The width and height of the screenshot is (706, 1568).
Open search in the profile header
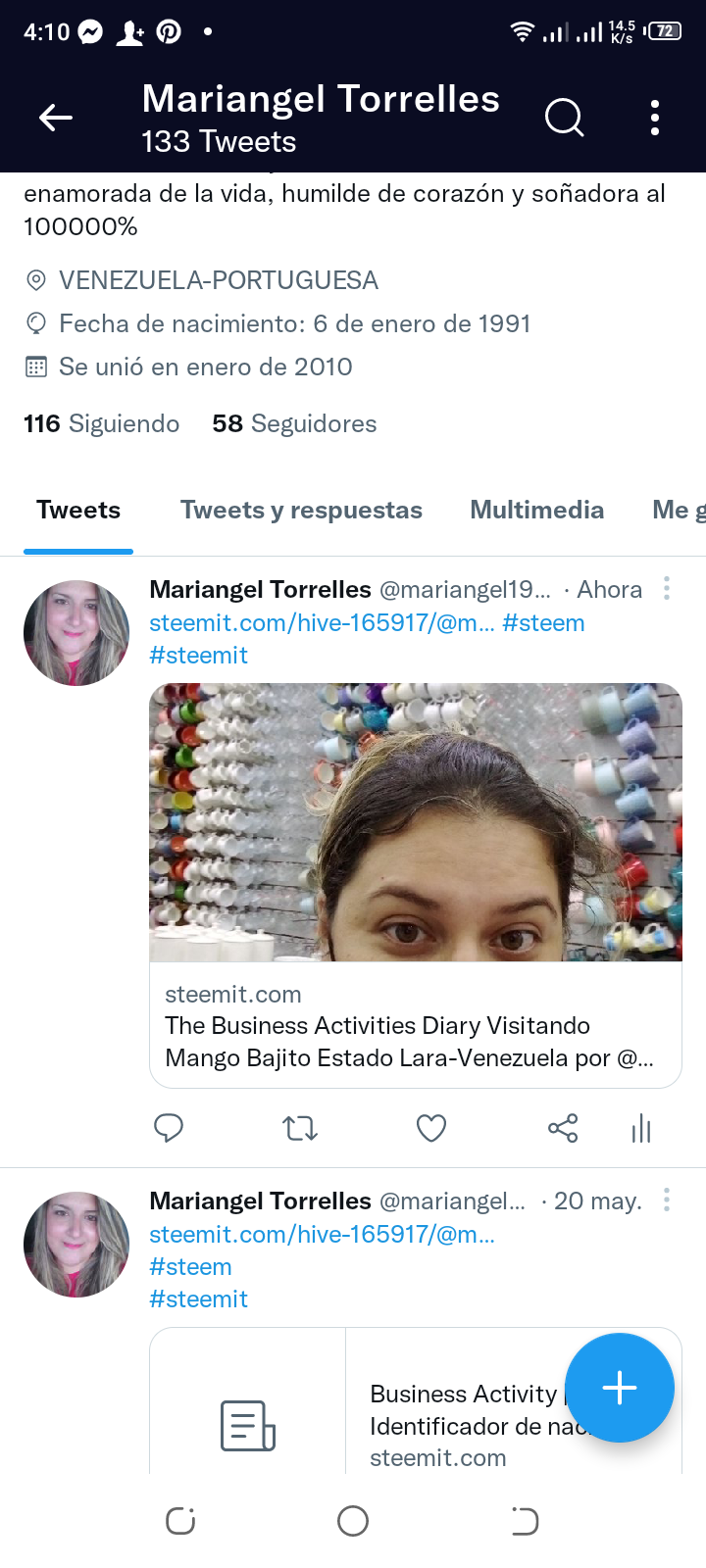564,119
